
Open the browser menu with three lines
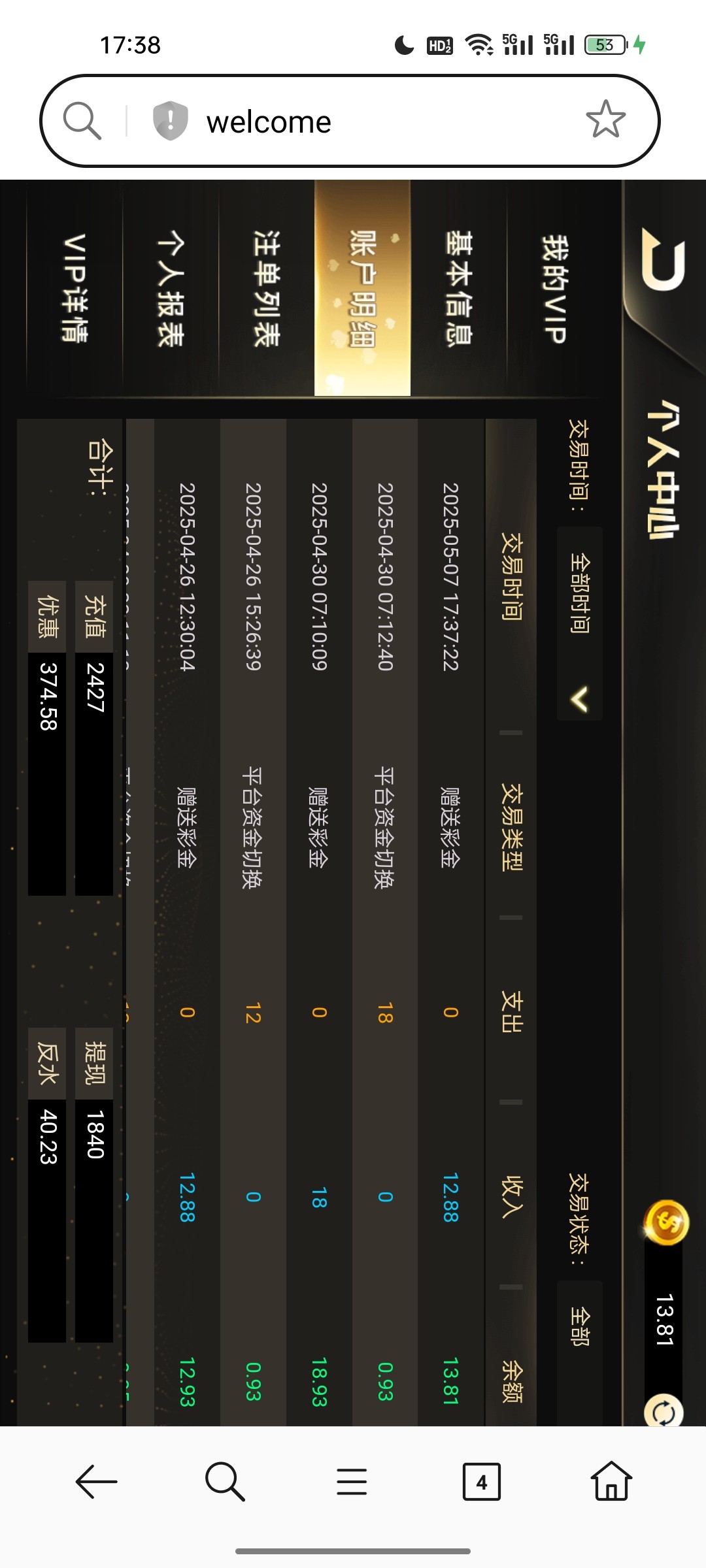352,1481
